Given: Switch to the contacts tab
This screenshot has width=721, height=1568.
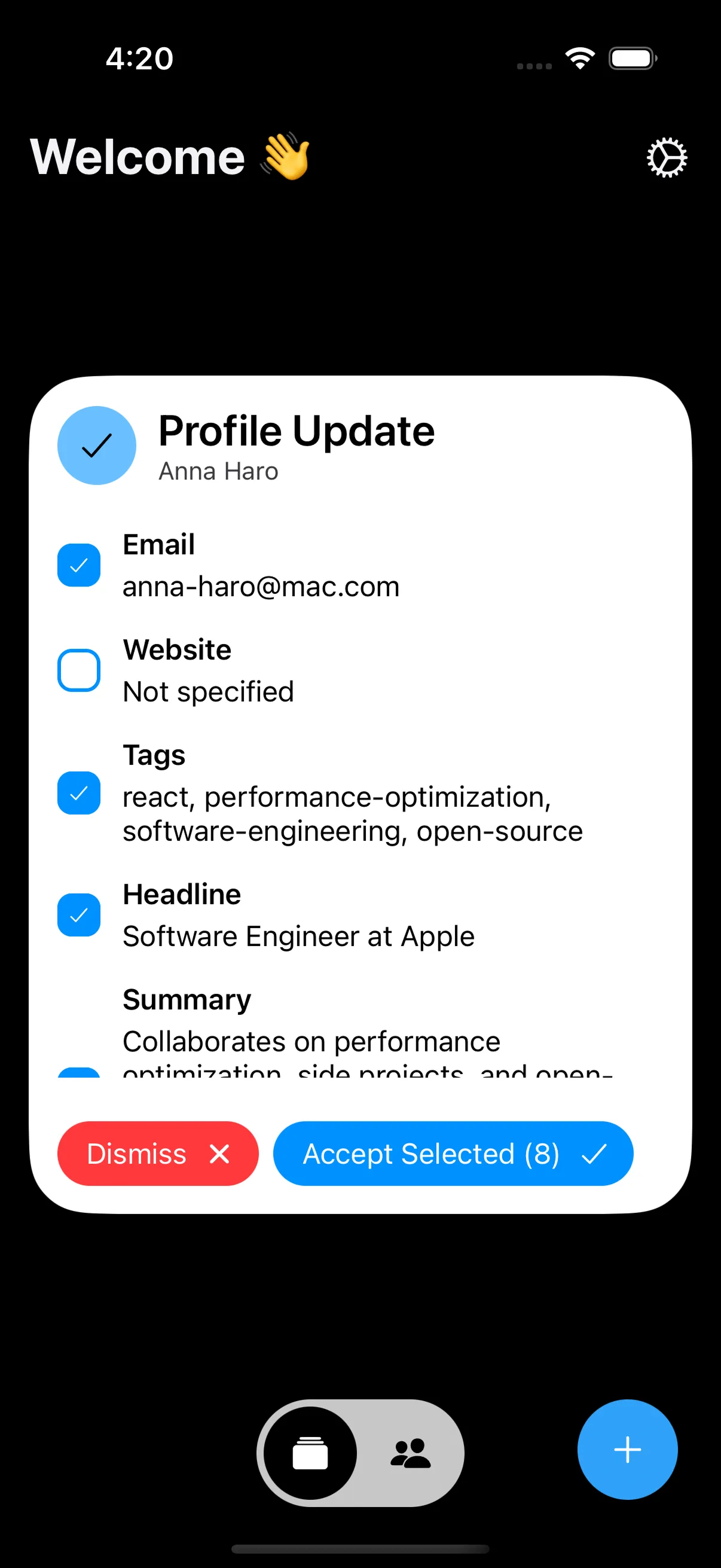Looking at the screenshot, I should [x=410, y=1453].
